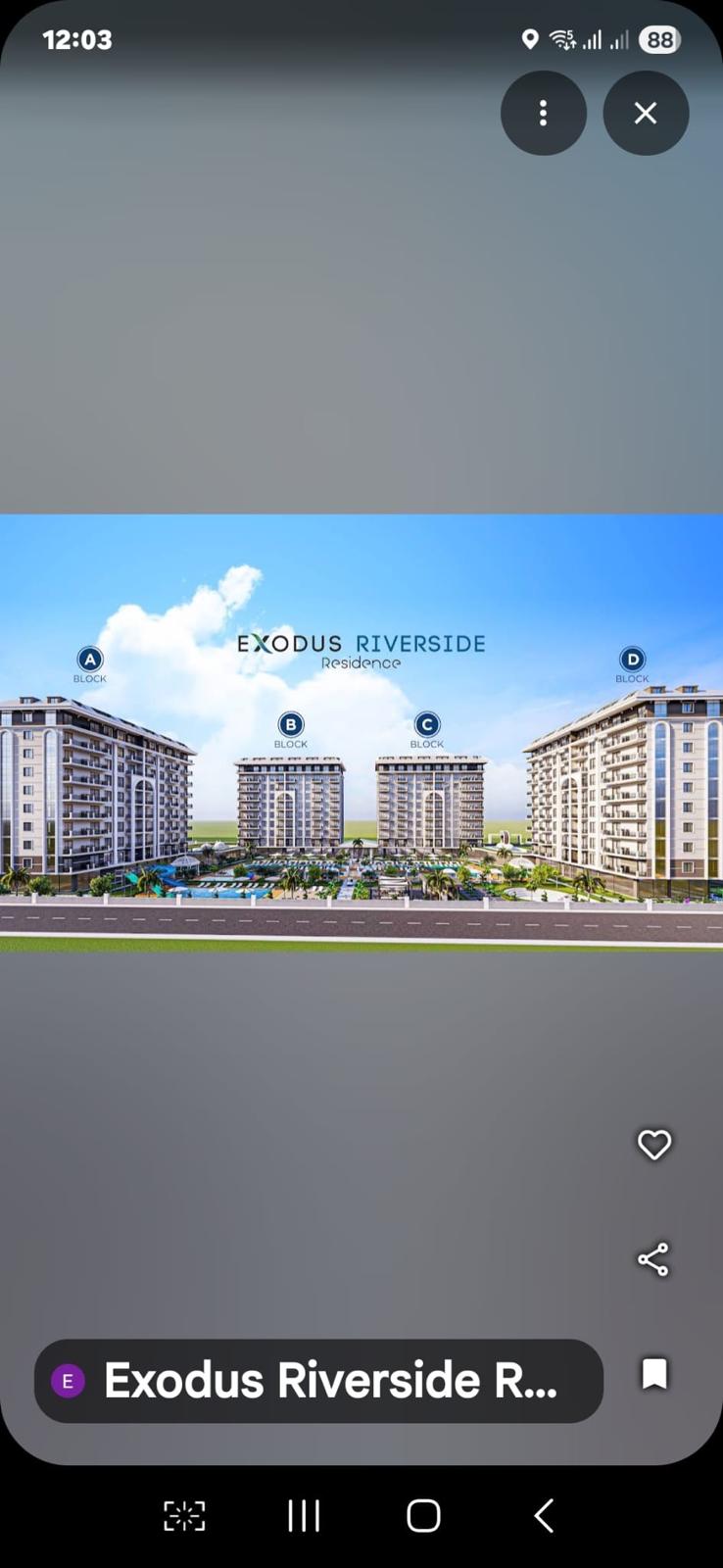Bookmark this image
The image size is (723, 1568).
(653, 1374)
